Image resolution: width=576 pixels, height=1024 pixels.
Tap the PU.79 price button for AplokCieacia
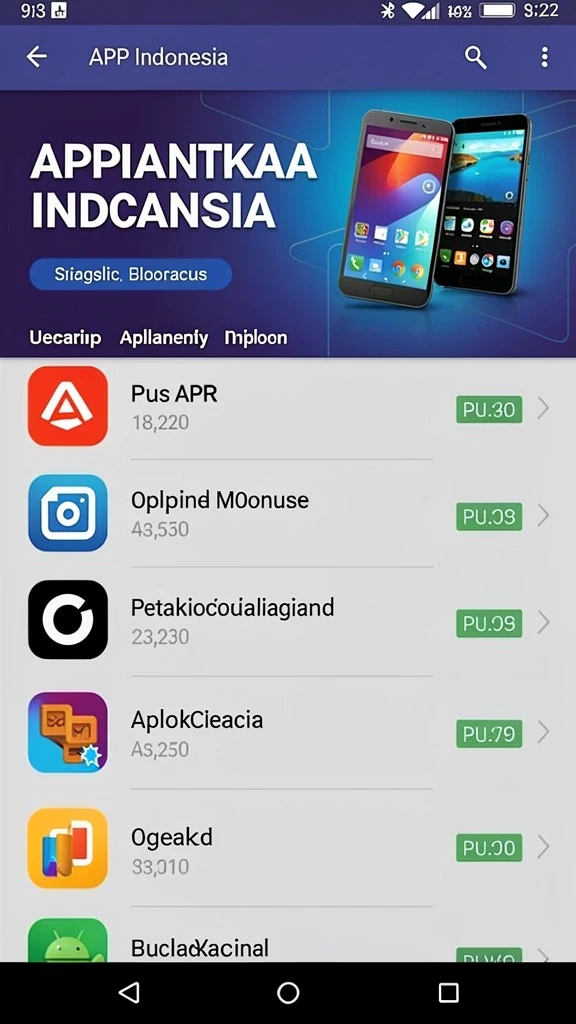[x=489, y=734]
